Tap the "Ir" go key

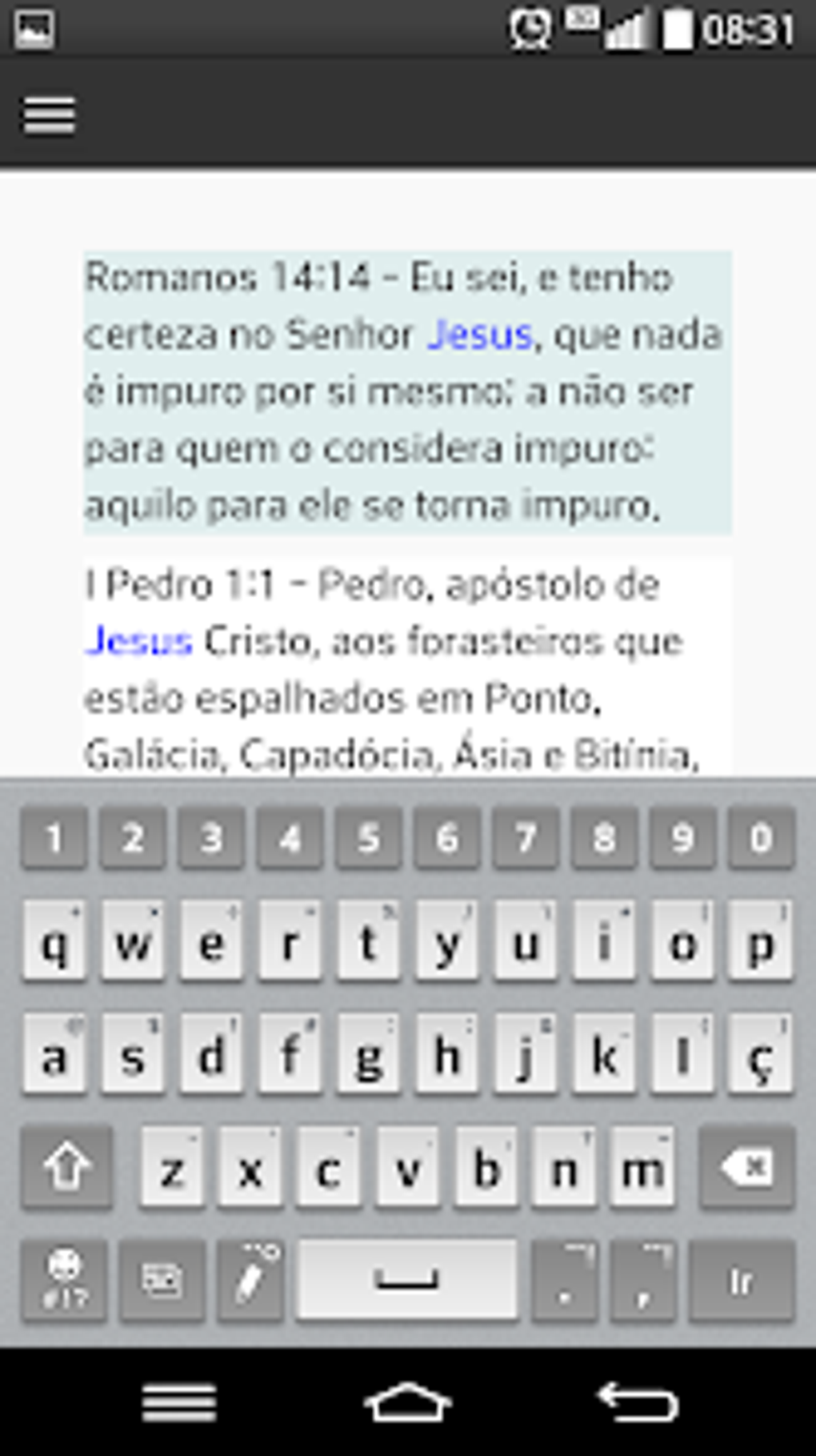742,1281
